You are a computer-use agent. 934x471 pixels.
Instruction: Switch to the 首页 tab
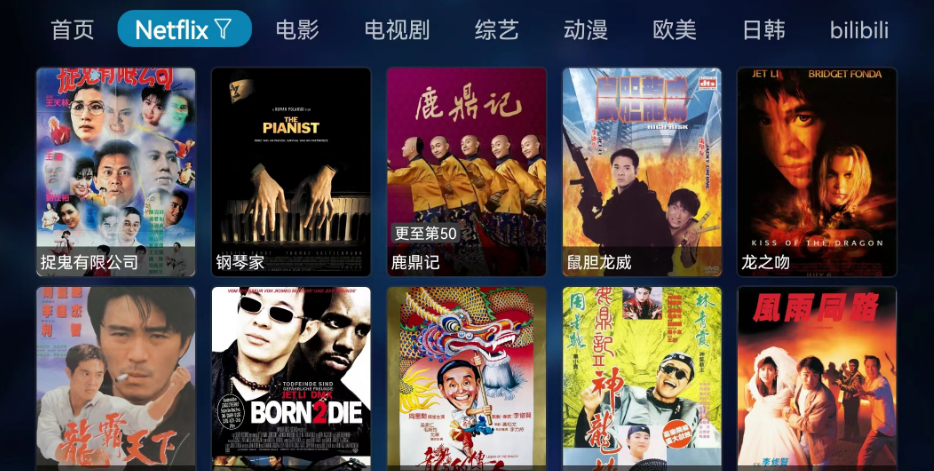pyautogui.click(x=73, y=30)
